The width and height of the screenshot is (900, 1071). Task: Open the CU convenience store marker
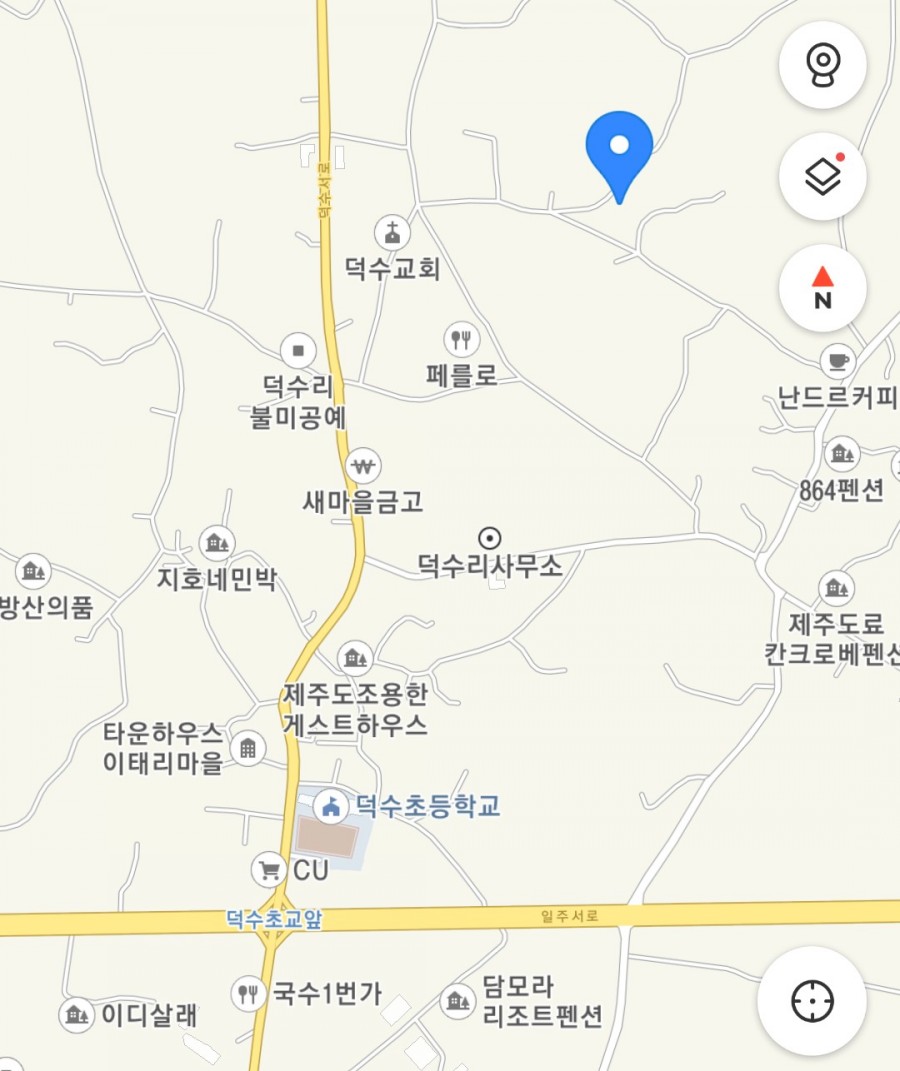click(x=268, y=870)
